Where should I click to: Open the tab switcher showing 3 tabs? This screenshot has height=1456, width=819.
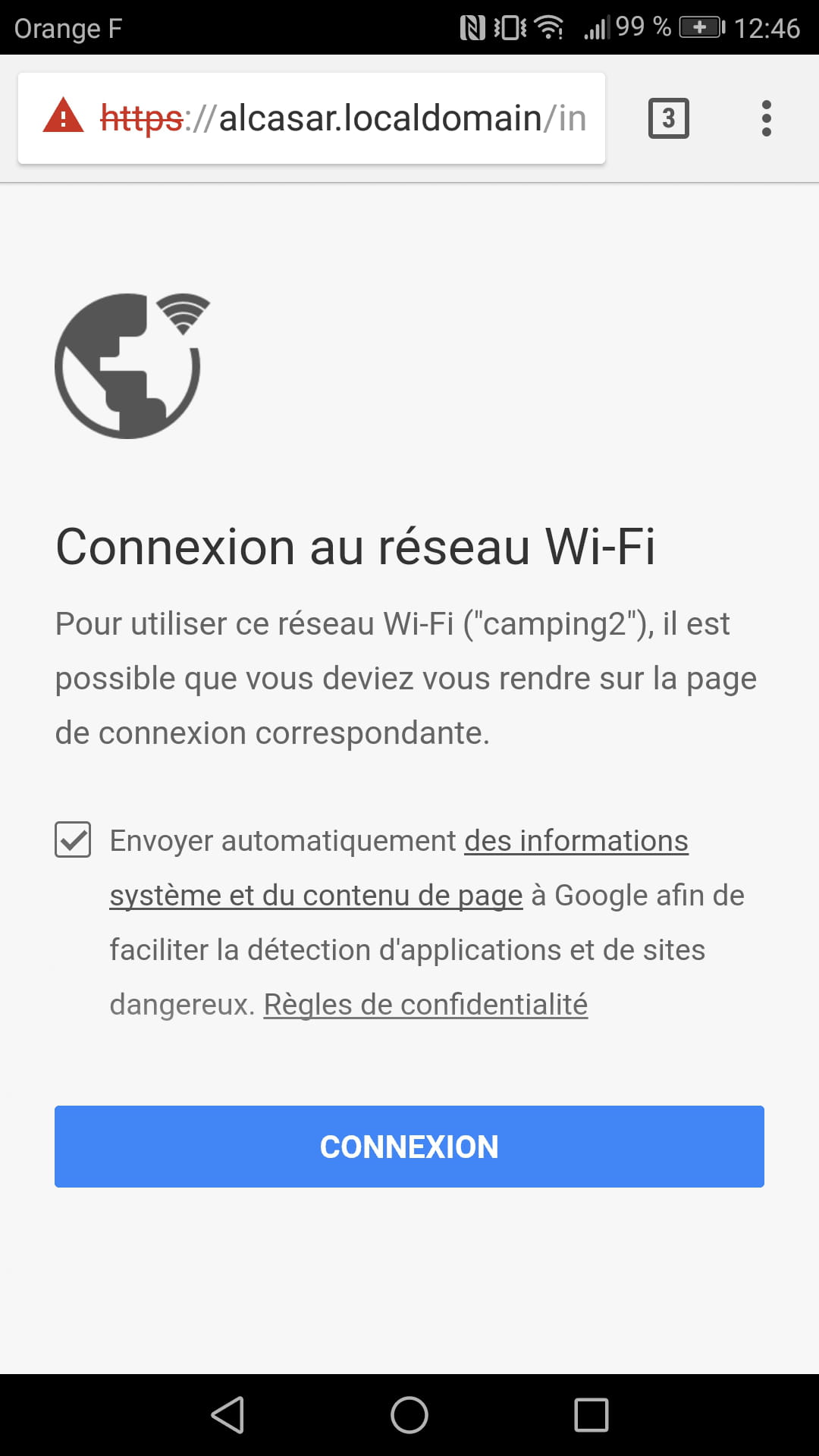point(668,118)
